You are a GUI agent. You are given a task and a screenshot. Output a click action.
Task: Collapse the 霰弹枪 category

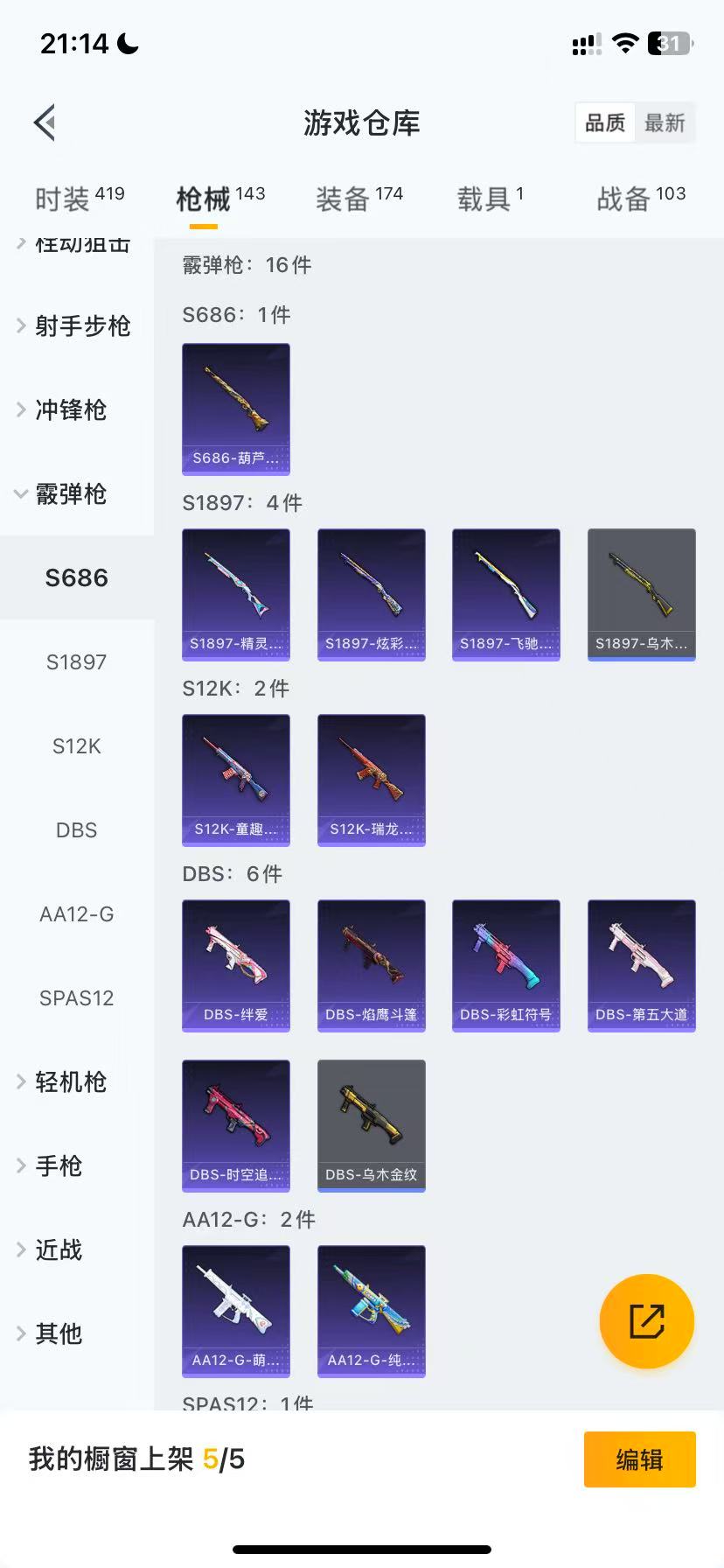[x=70, y=493]
